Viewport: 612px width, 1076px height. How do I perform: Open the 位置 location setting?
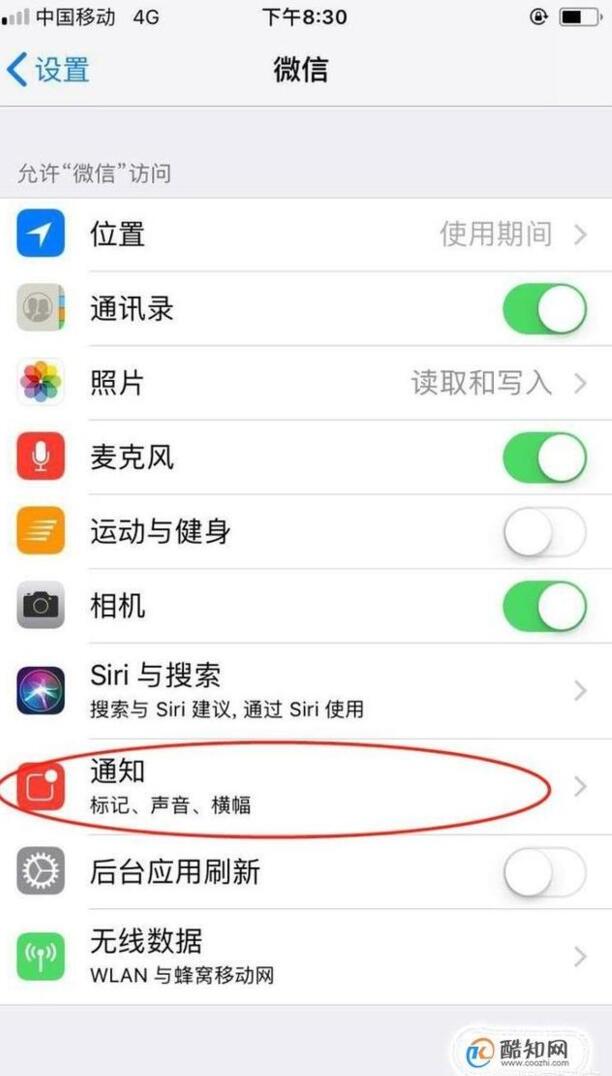pos(306,235)
